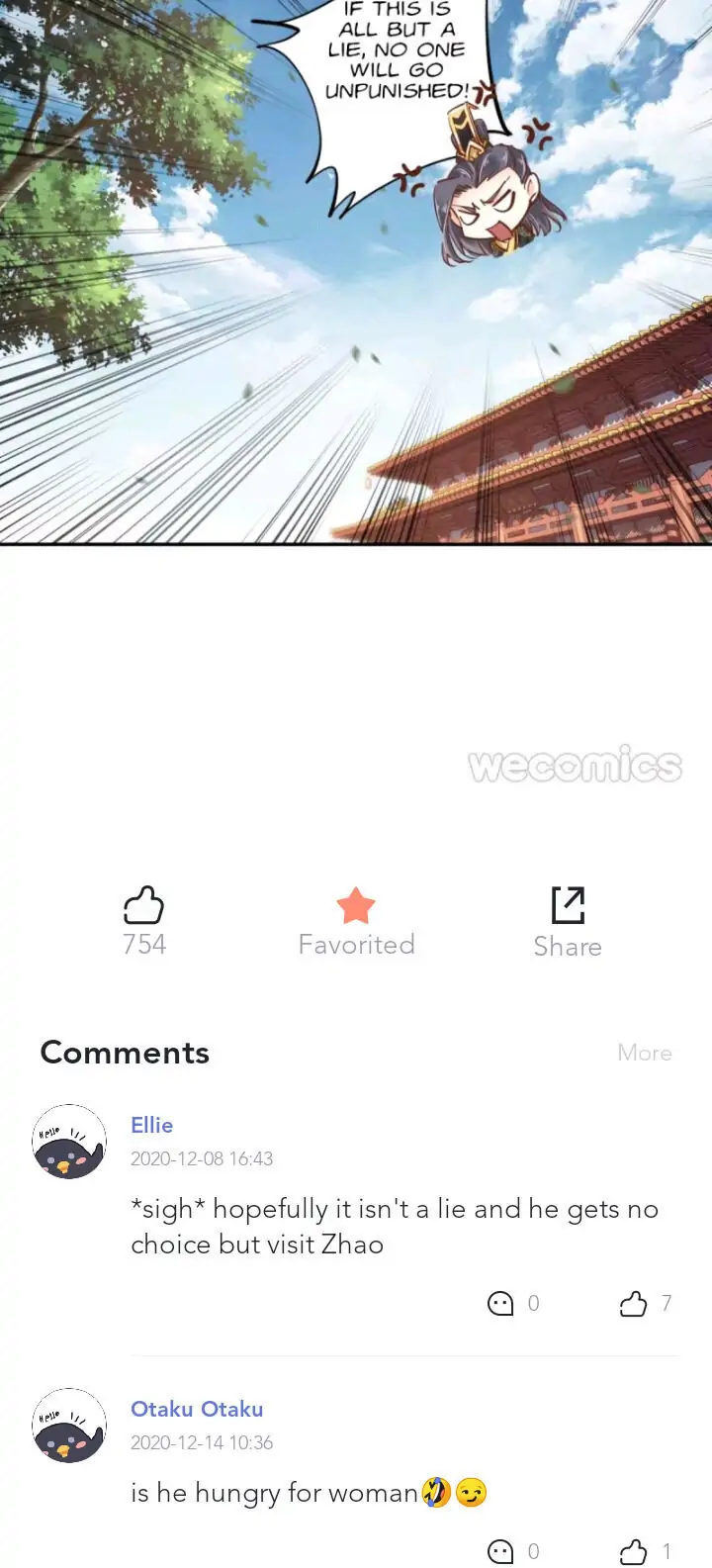Screen dimensions: 712x1568
Task: Reply to Otaku Otaku's comment
Action: 501,1551
